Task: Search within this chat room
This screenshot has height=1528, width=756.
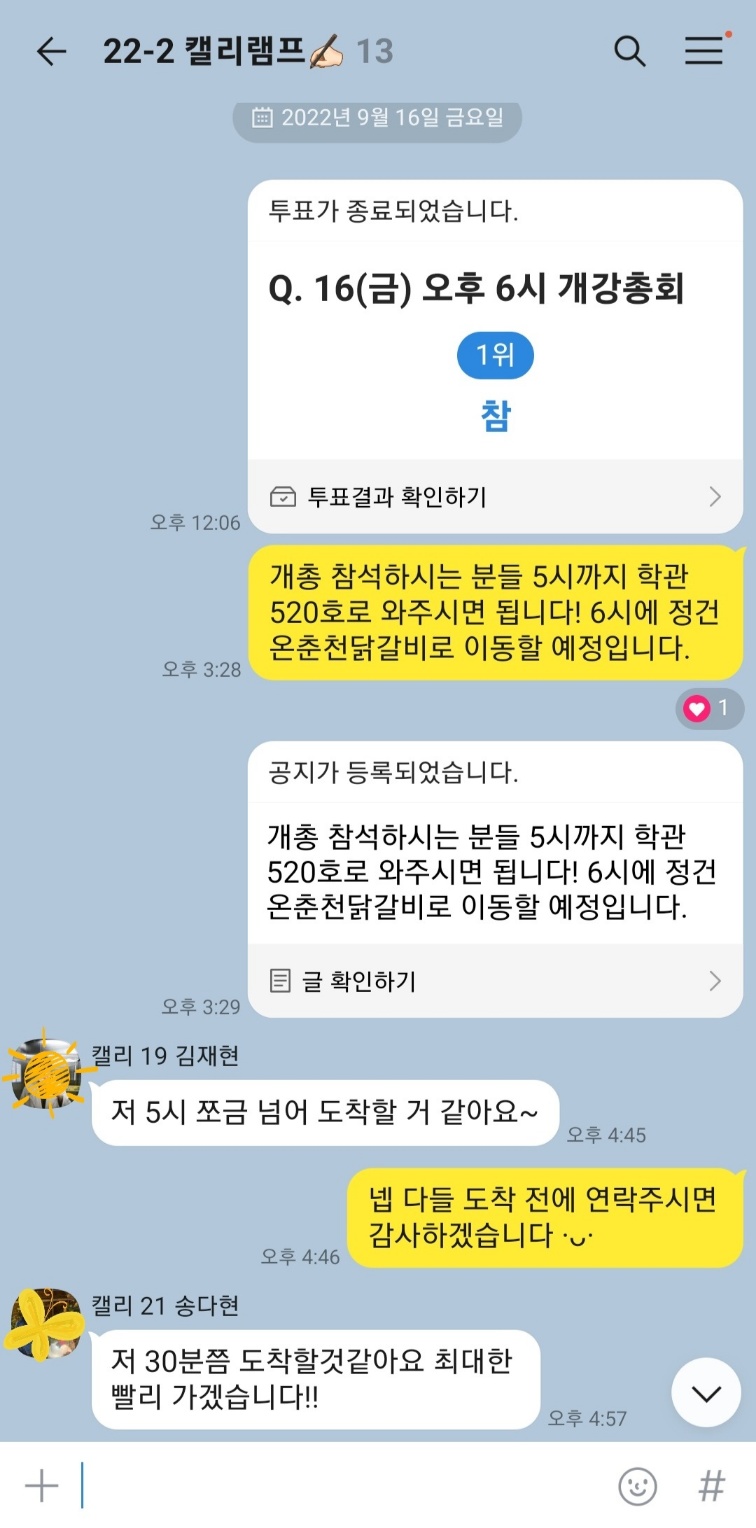Action: [629, 51]
